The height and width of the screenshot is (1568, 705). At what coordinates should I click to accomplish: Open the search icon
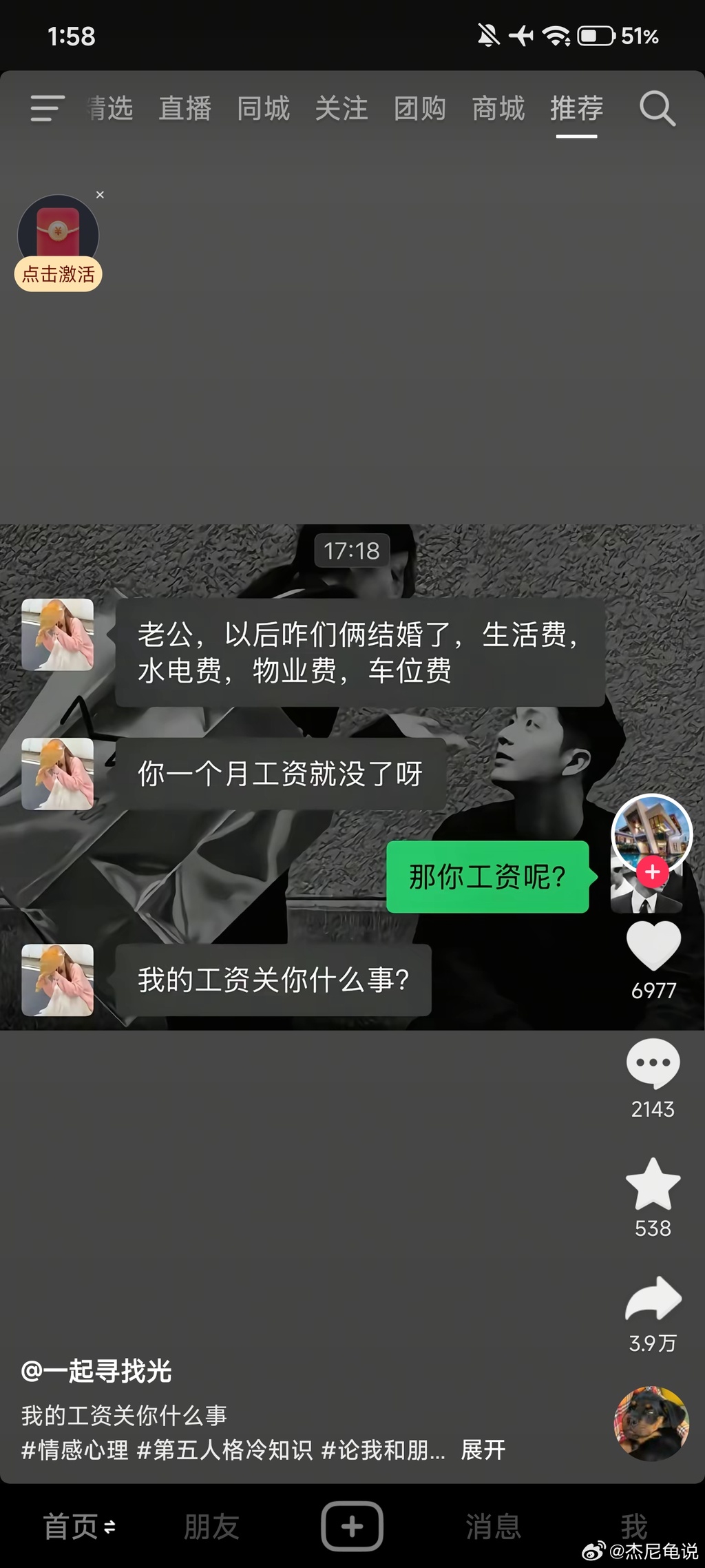[657, 109]
